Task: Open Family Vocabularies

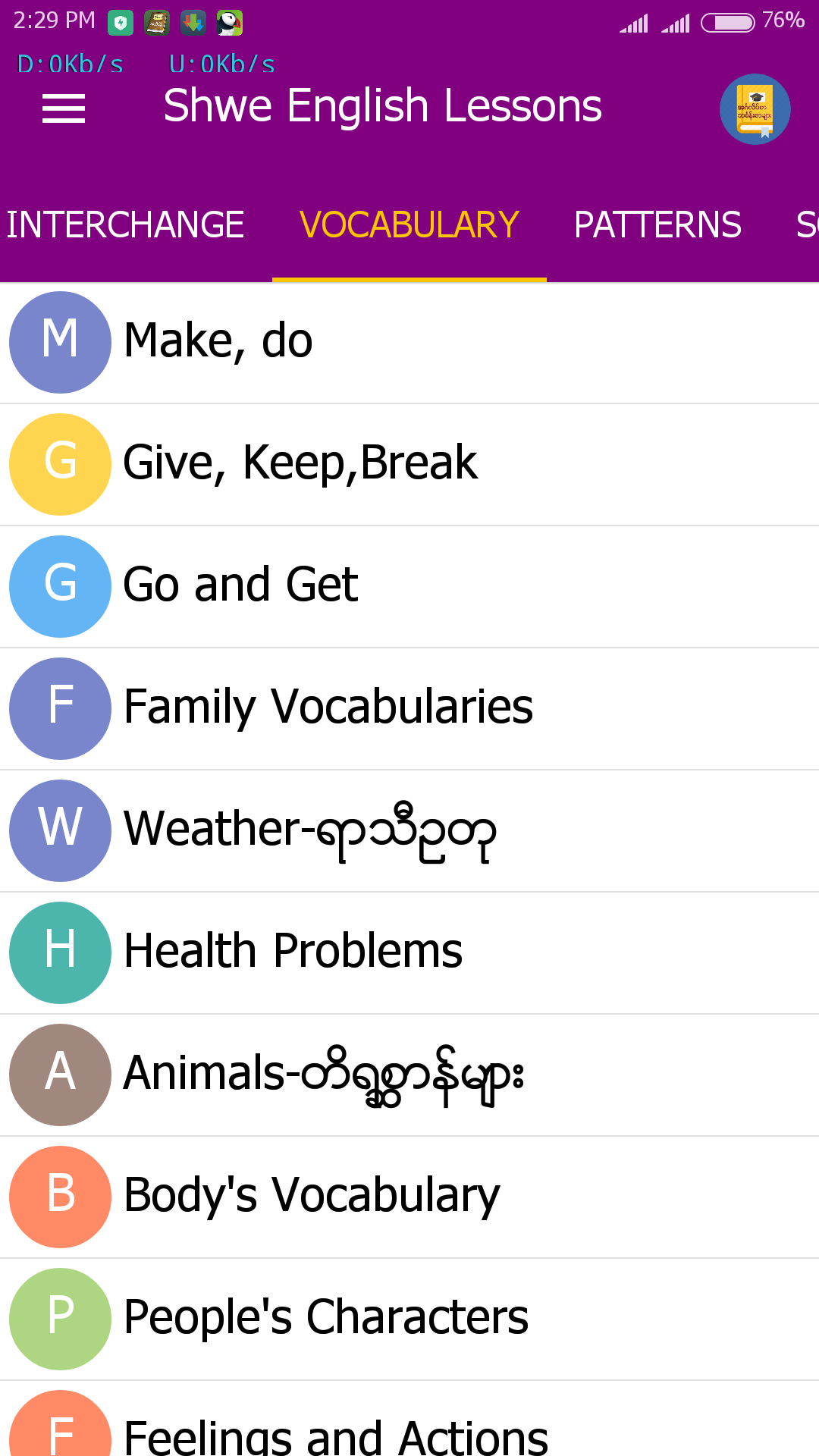Action: pos(409,708)
